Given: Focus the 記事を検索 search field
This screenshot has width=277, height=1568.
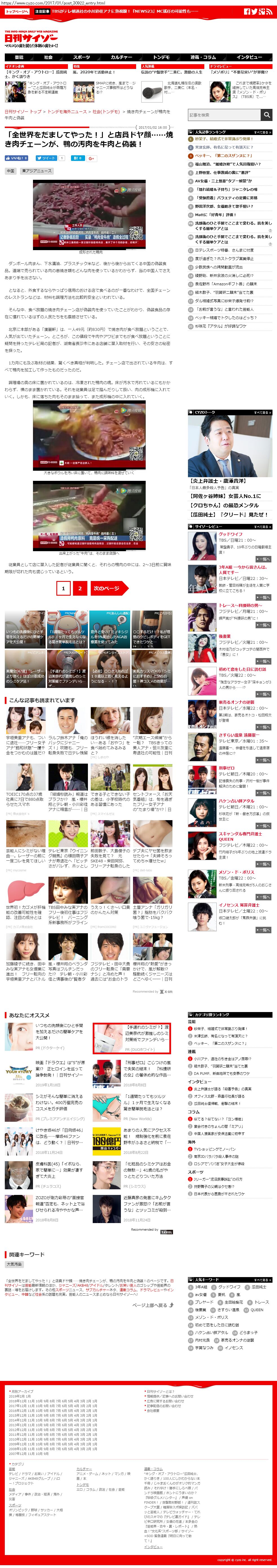Looking at the screenshot, I should tap(224, 115).
